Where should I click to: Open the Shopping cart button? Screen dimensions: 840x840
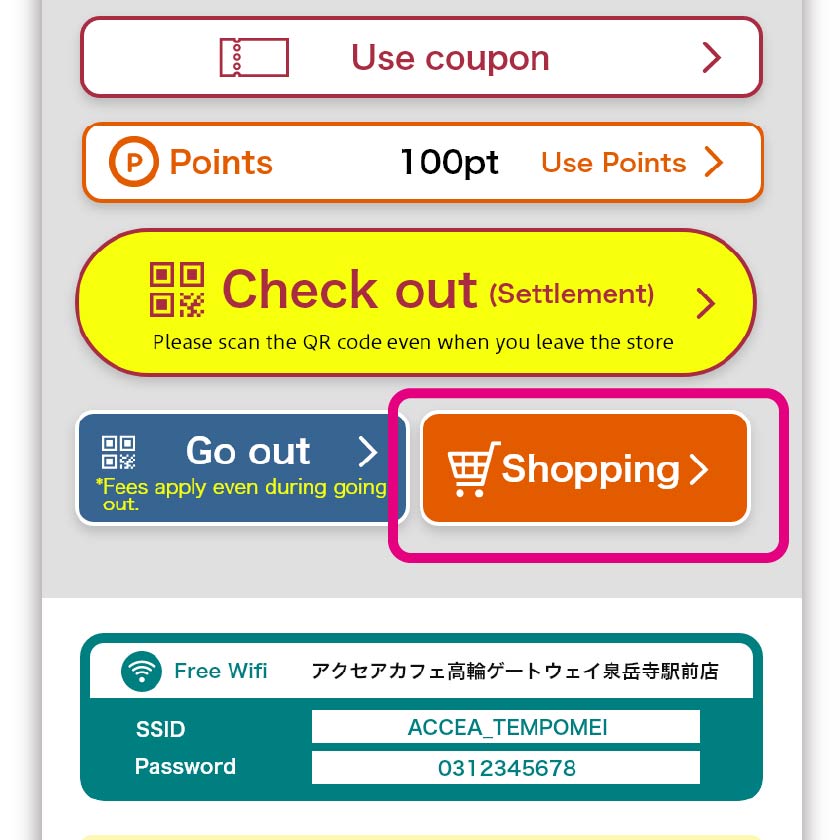pos(584,468)
